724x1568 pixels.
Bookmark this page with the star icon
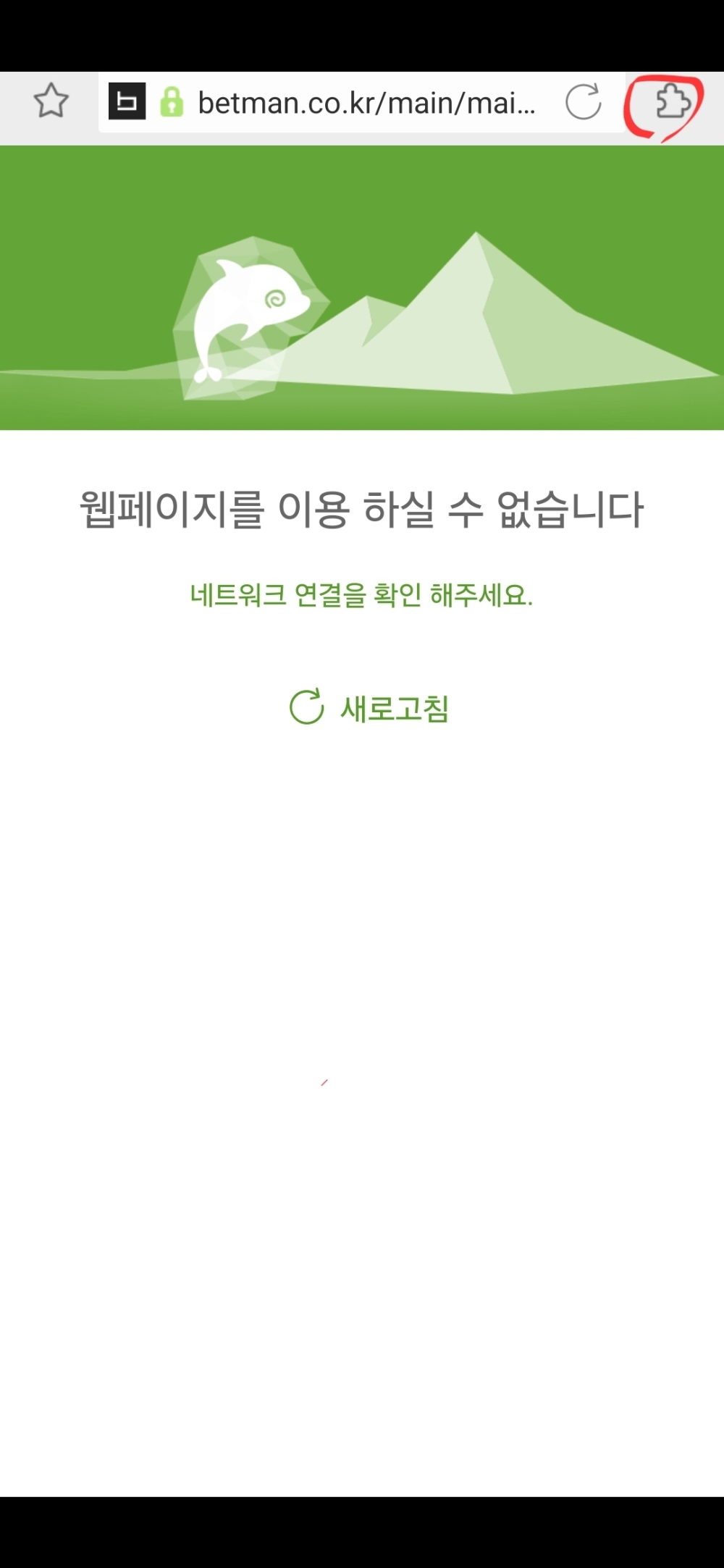tap(51, 101)
